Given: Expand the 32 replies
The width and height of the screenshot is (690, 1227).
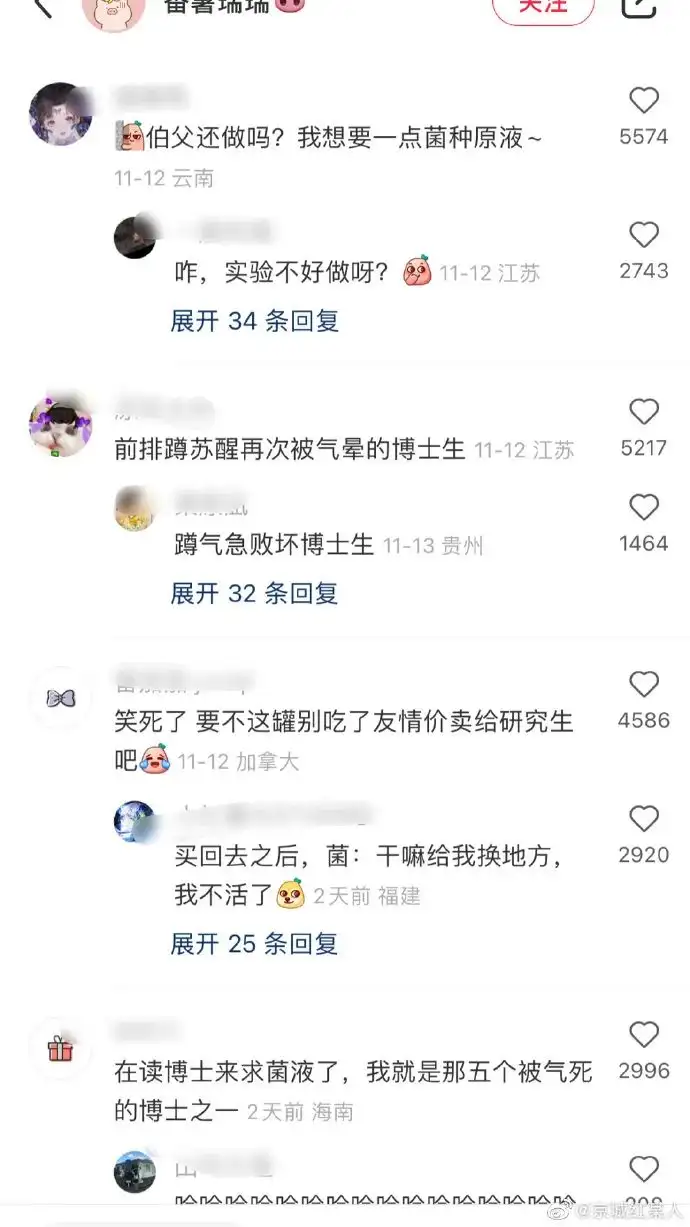Looking at the screenshot, I should tap(254, 593).
